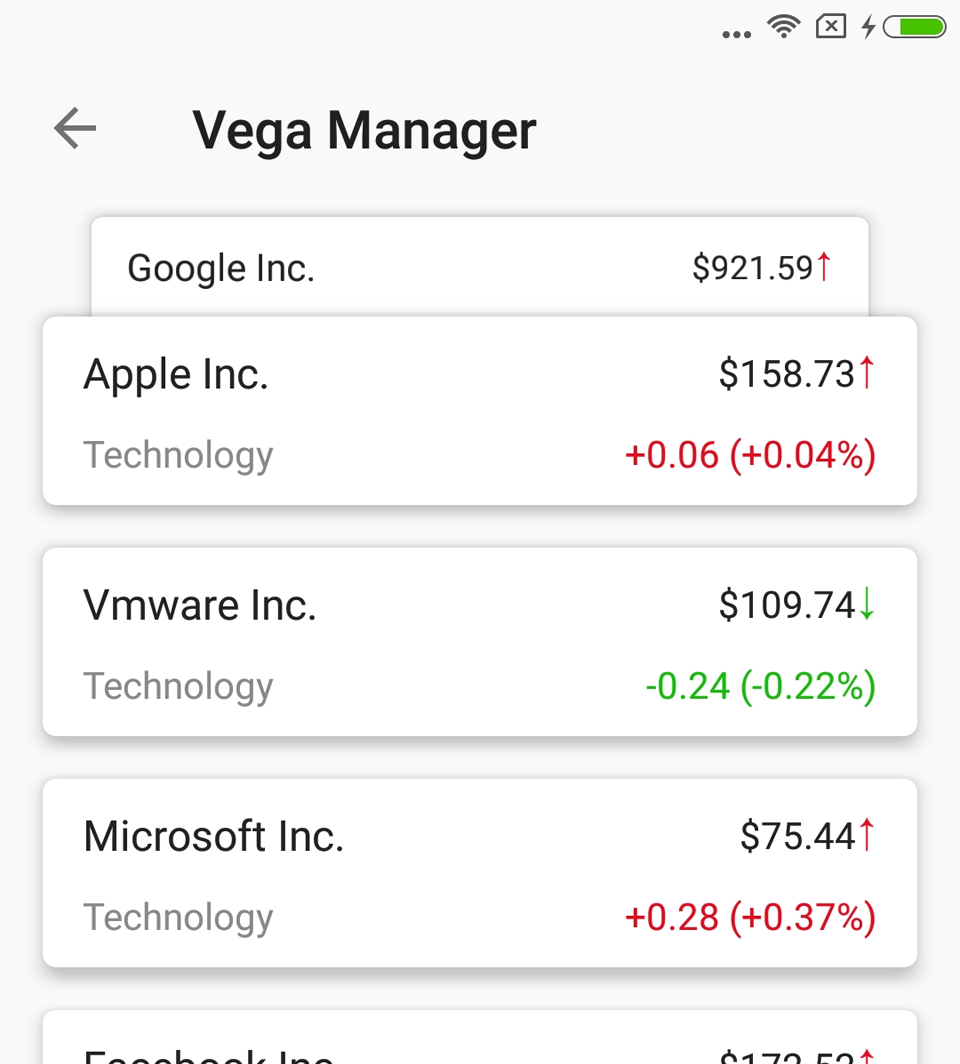The image size is (960, 1064).
Task: Go back using the arrow icon
Action: coord(75,129)
